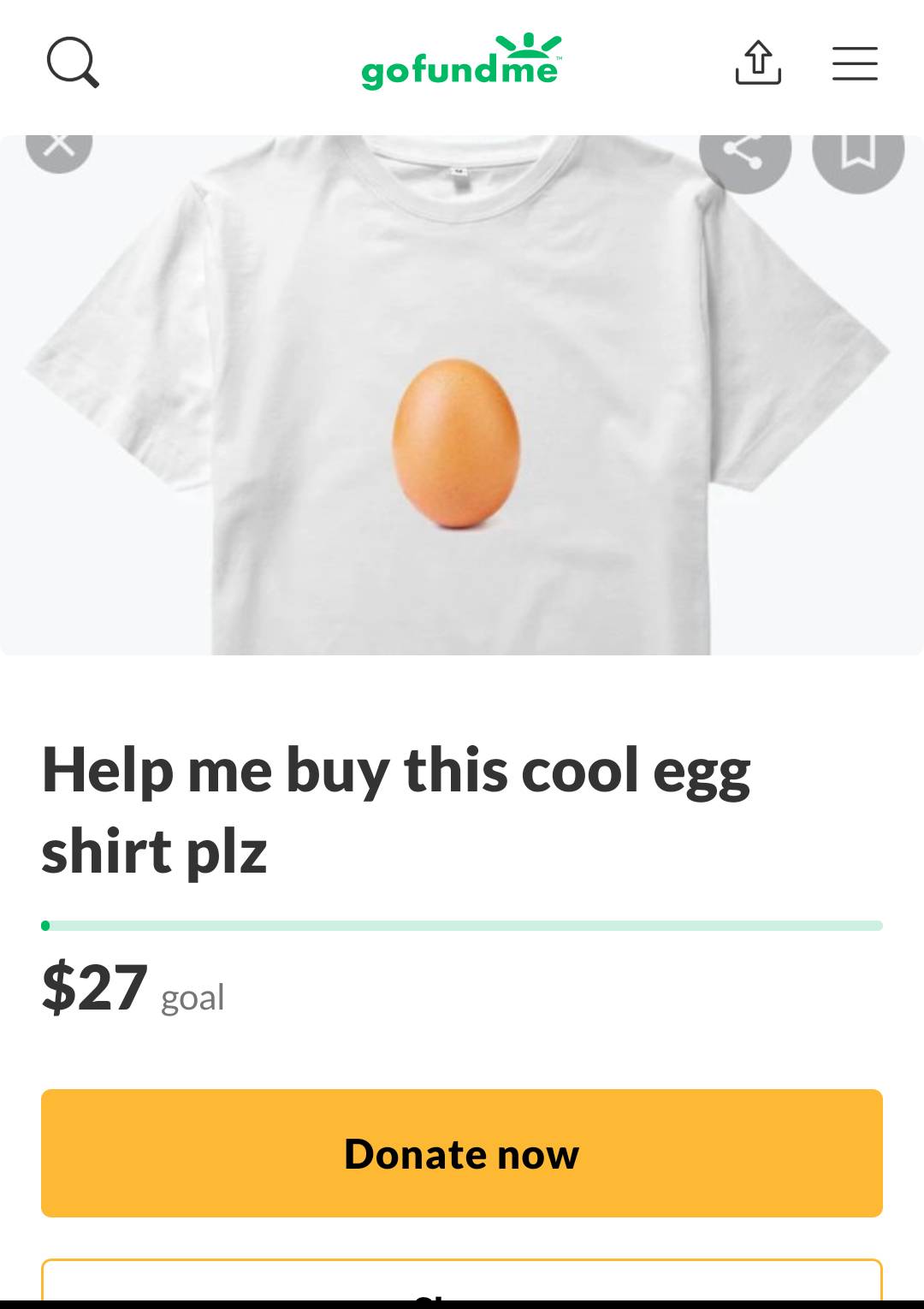Tap the fundraising progress bar
This screenshot has height=1309, width=924.
coord(461,925)
